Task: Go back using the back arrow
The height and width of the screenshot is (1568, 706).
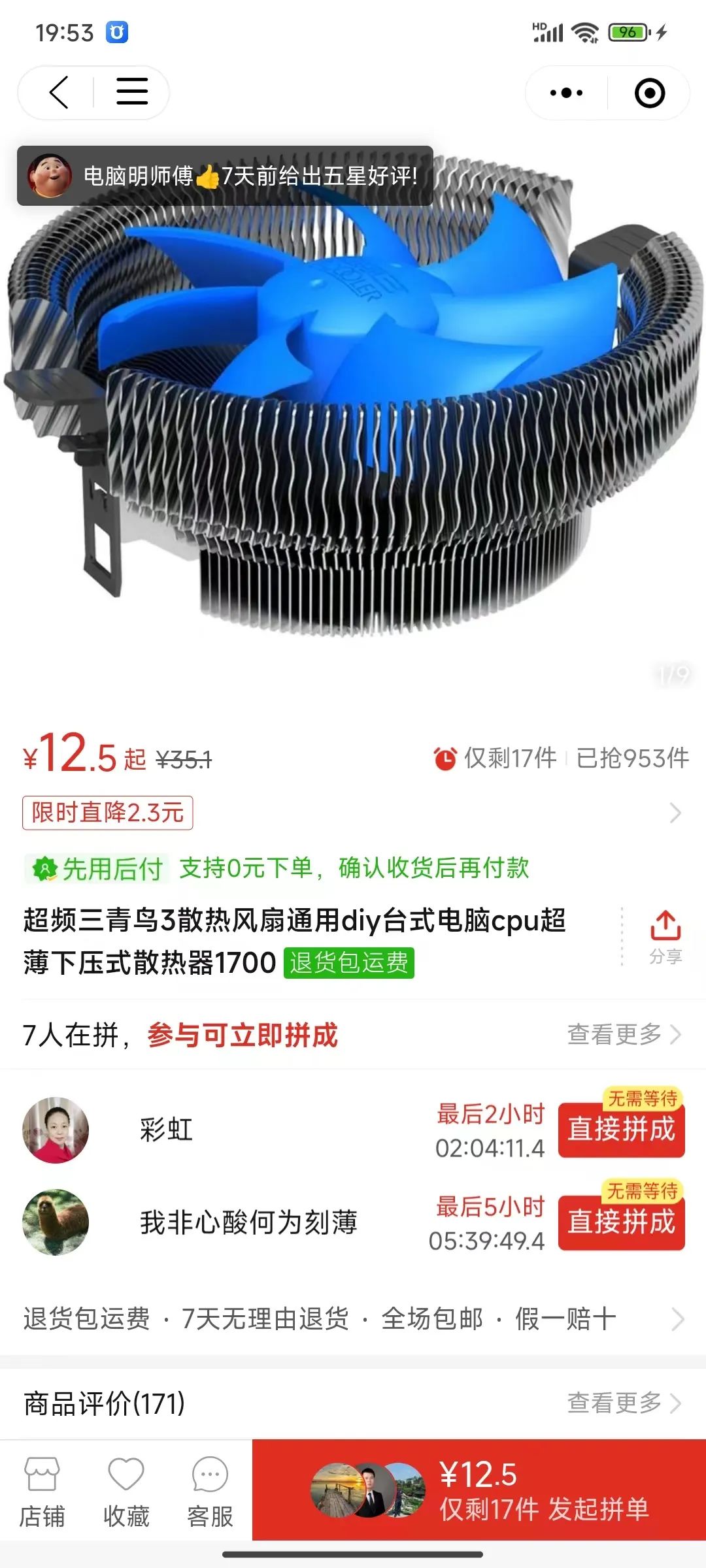Action: (x=59, y=93)
